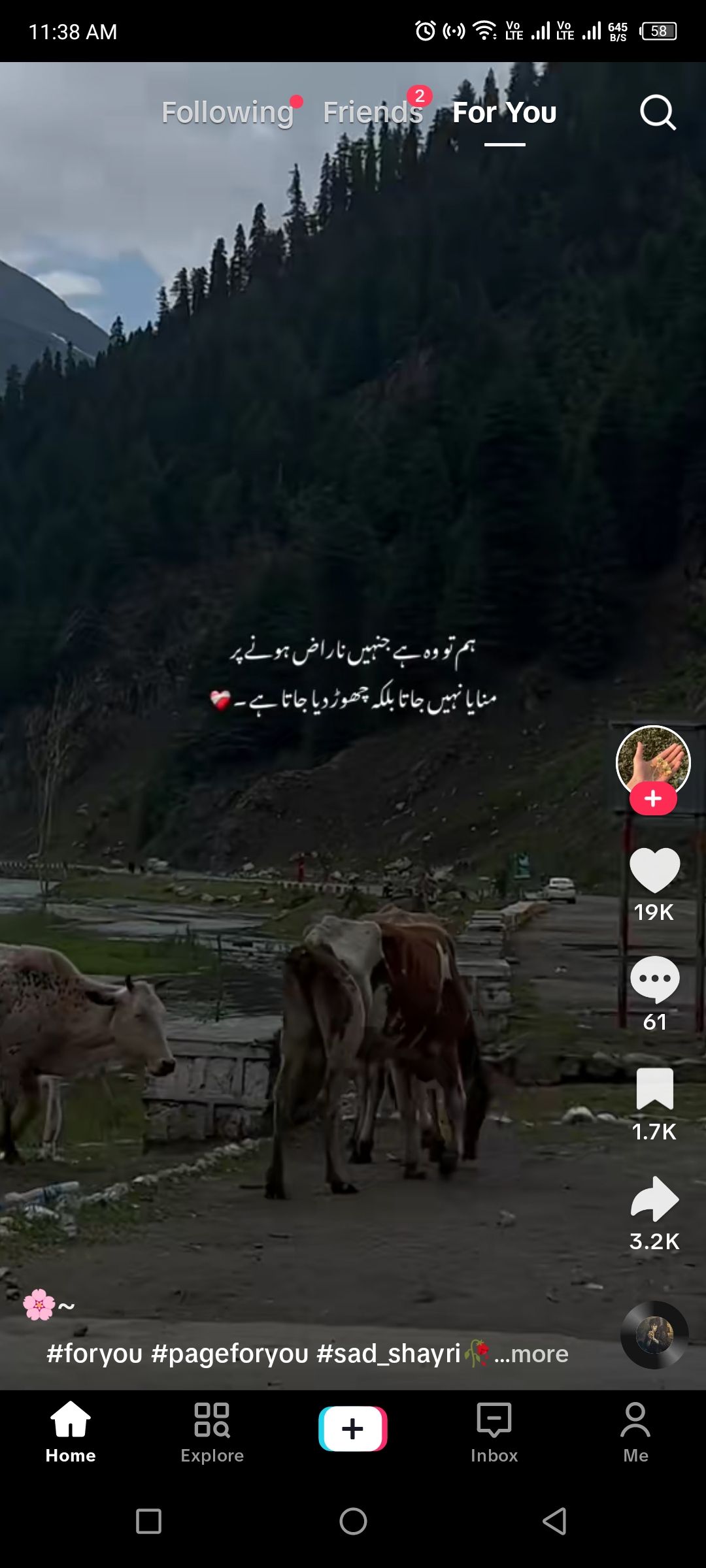Open the comments on this video
This screenshot has width=706, height=1568.
click(x=654, y=979)
